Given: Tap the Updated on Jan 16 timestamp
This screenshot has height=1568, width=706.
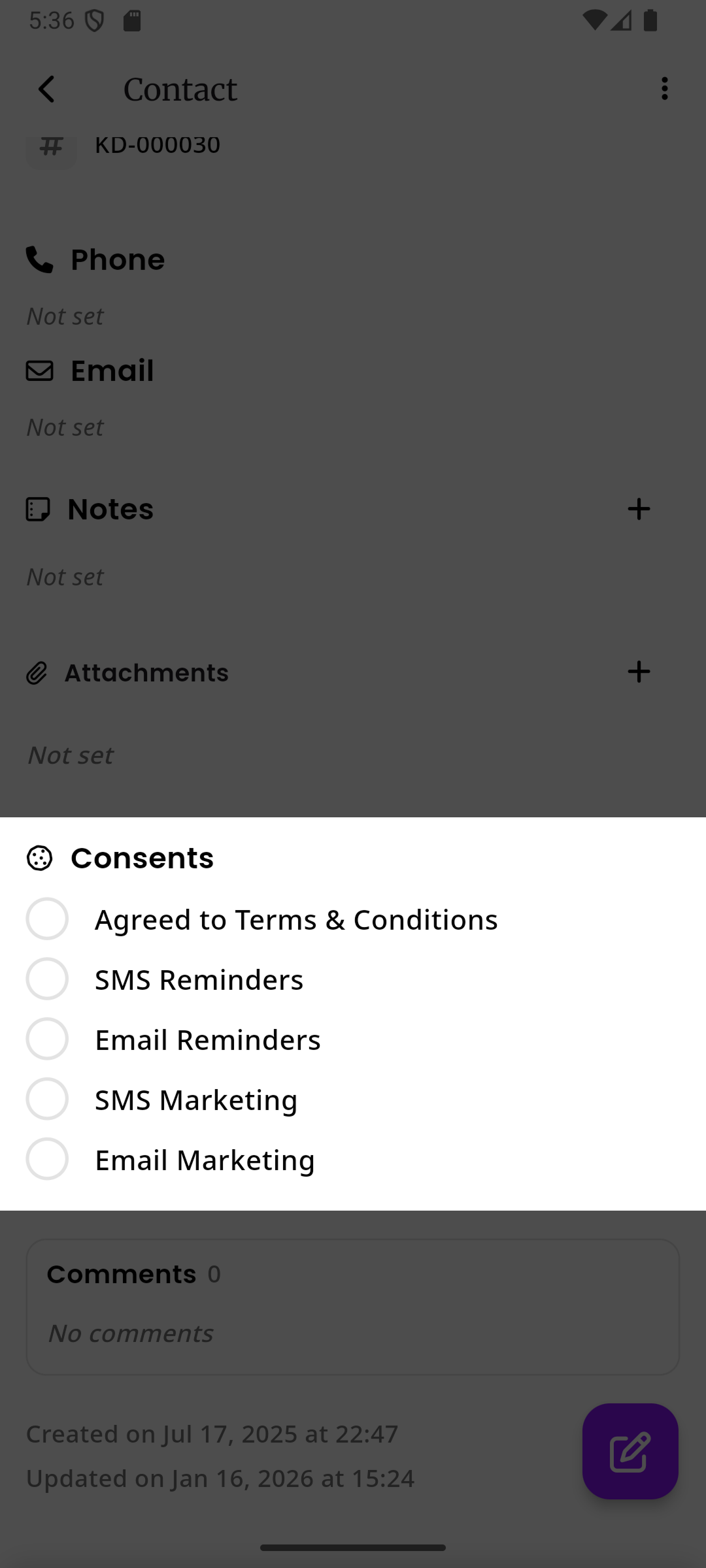Looking at the screenshot, I should [x=219, y=1478].
